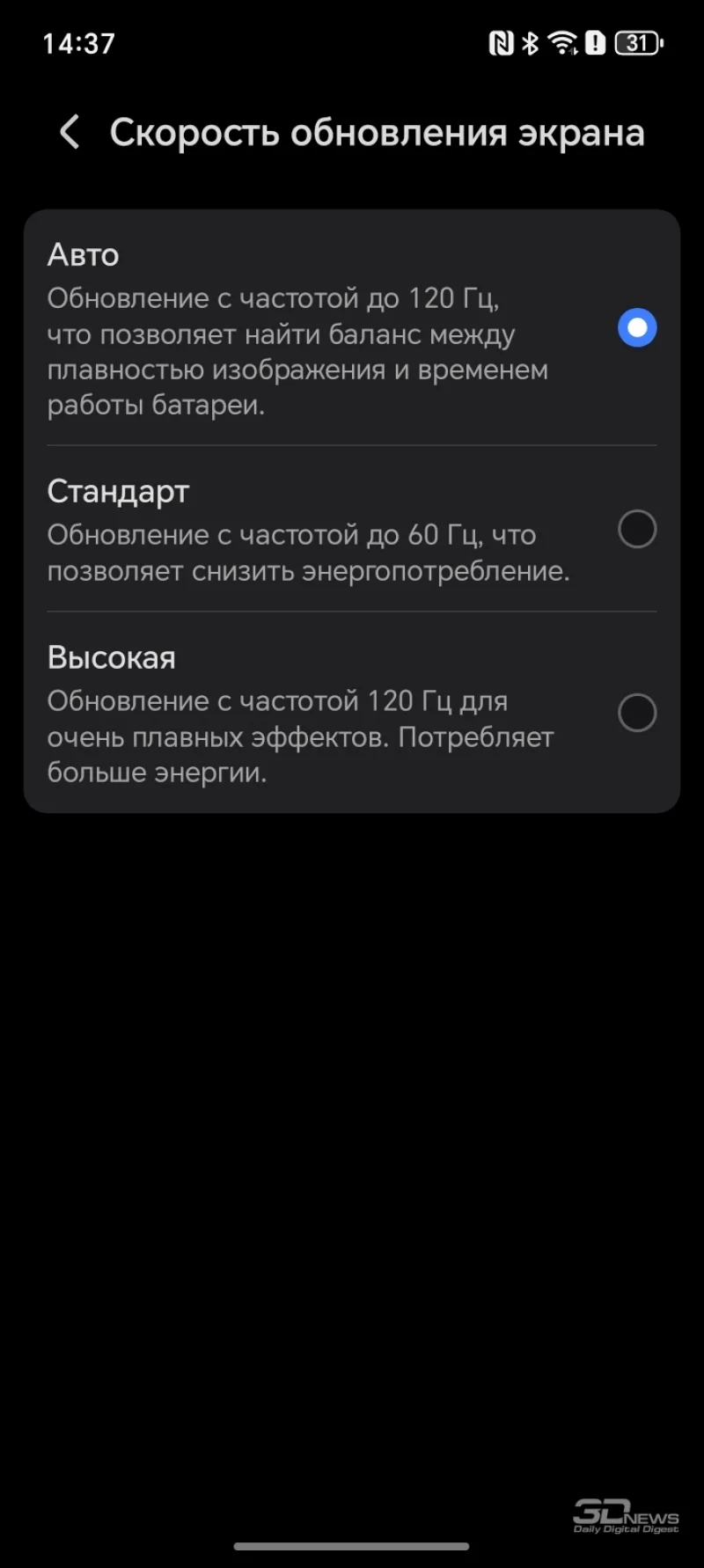Screen dimensions: 704x1568
Task: Tap the clock showing 14:37
Action: 77,42
